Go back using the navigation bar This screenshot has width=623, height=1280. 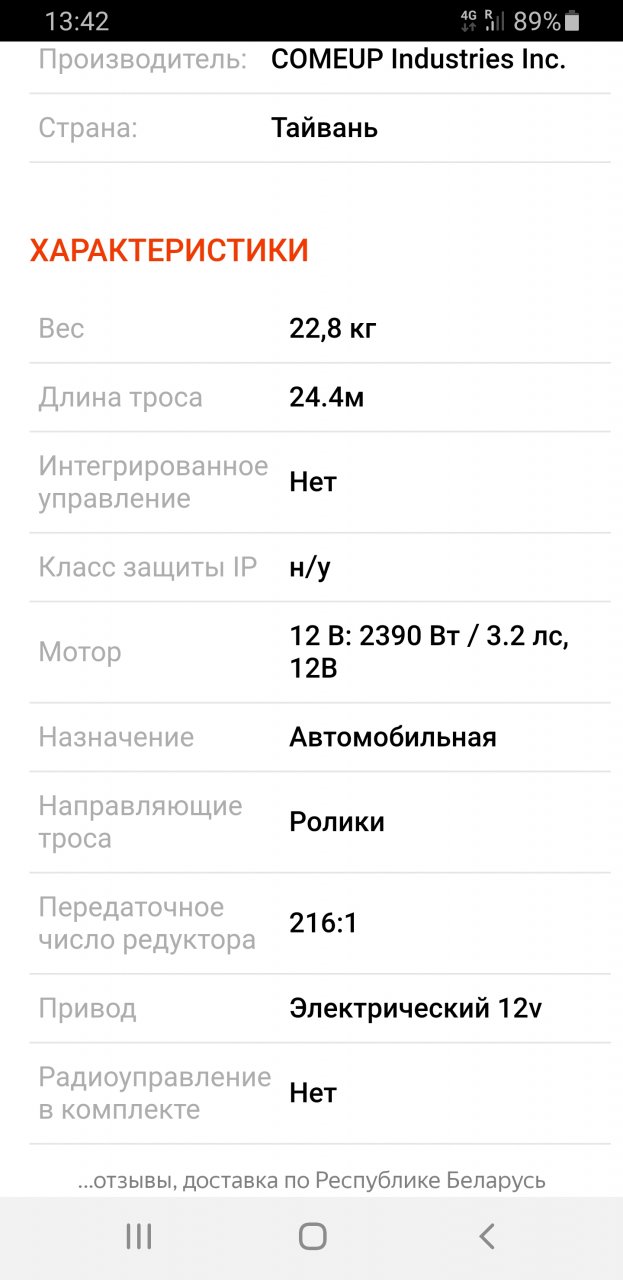coord(487,1237)
